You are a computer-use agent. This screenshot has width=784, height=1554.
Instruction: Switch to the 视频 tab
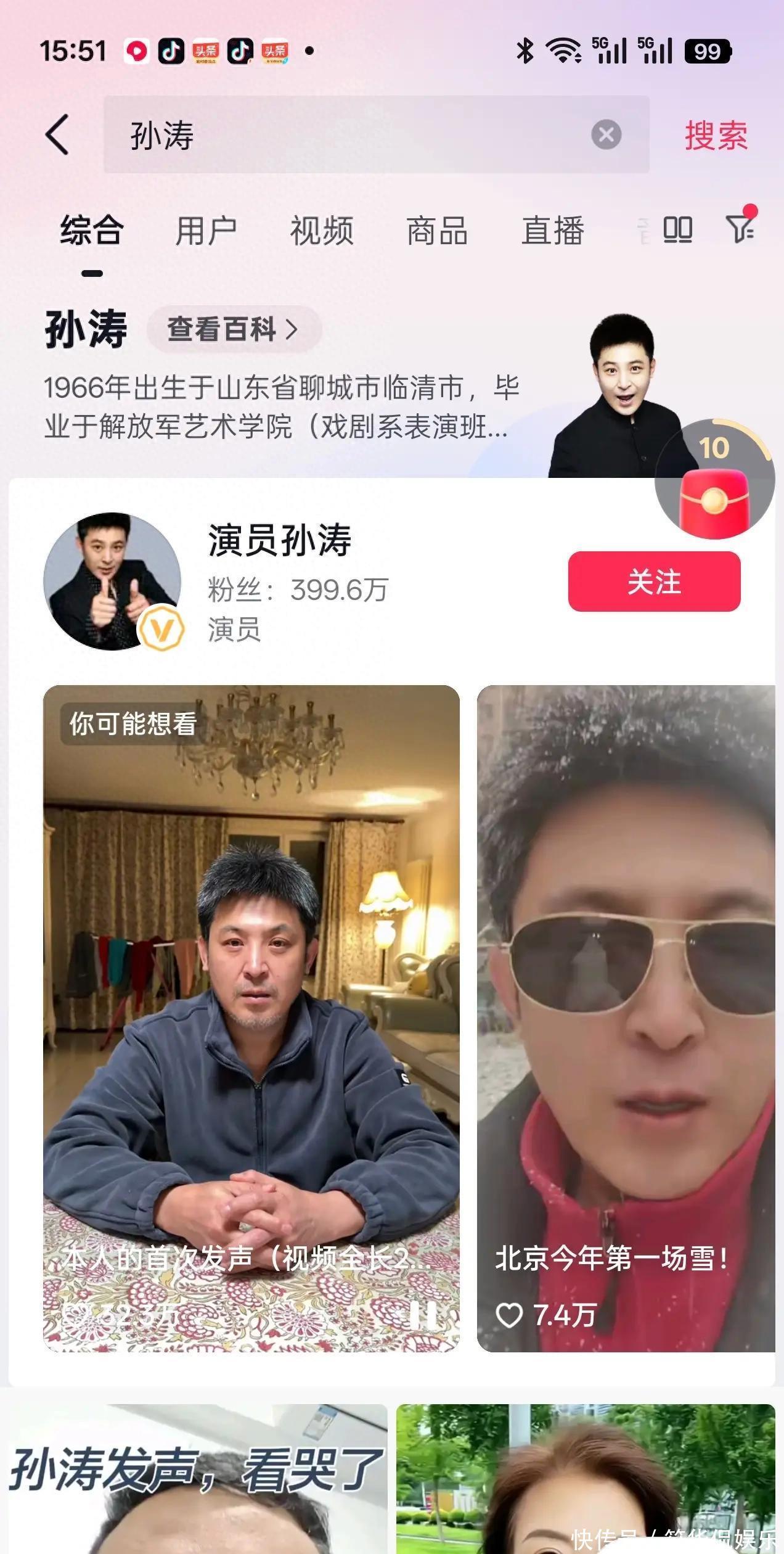click(322, 231)
